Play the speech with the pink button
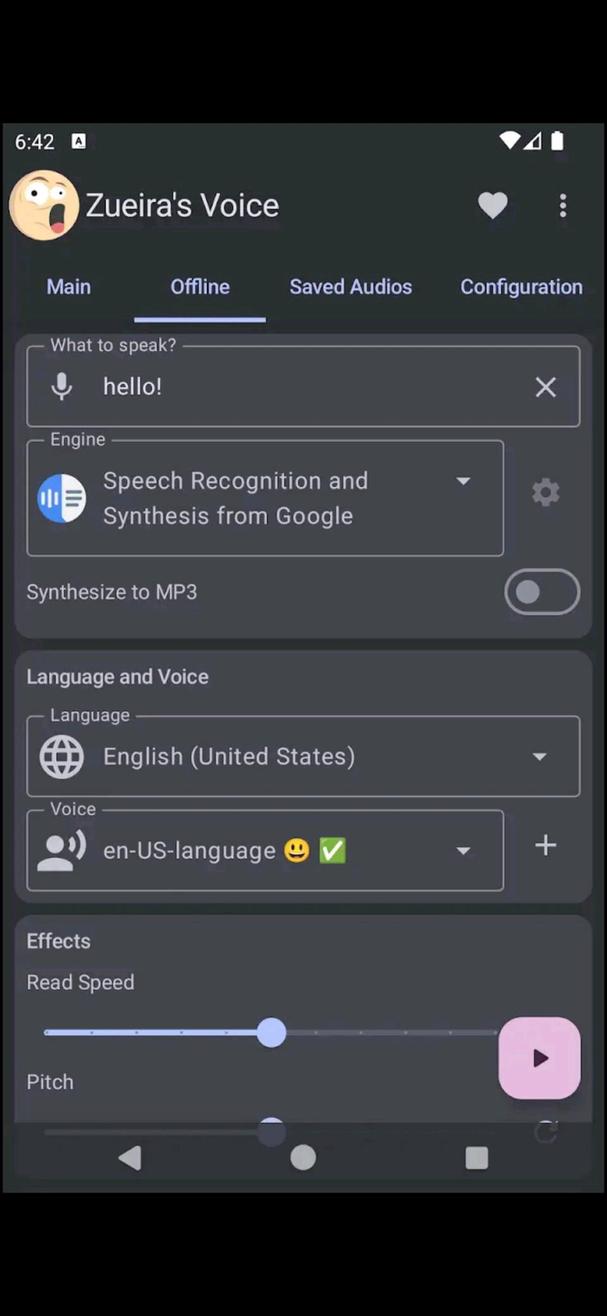 pos(539,1058)
